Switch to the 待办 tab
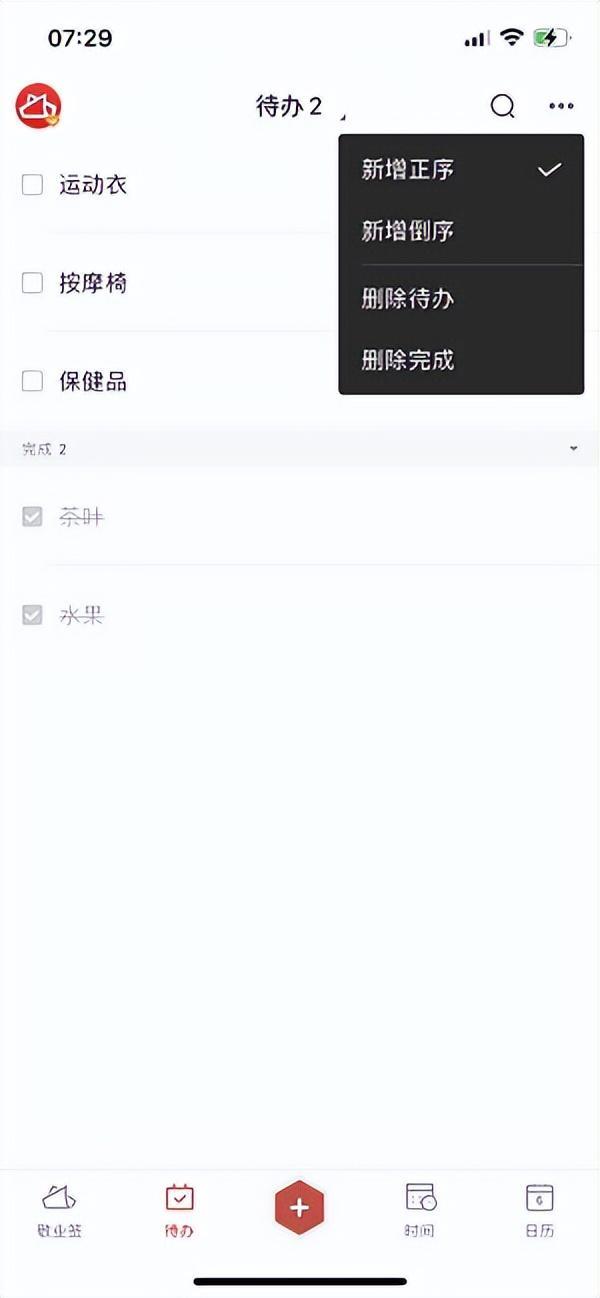The width and height of the screenshot is (600, 1298). tap(180, 1208)
